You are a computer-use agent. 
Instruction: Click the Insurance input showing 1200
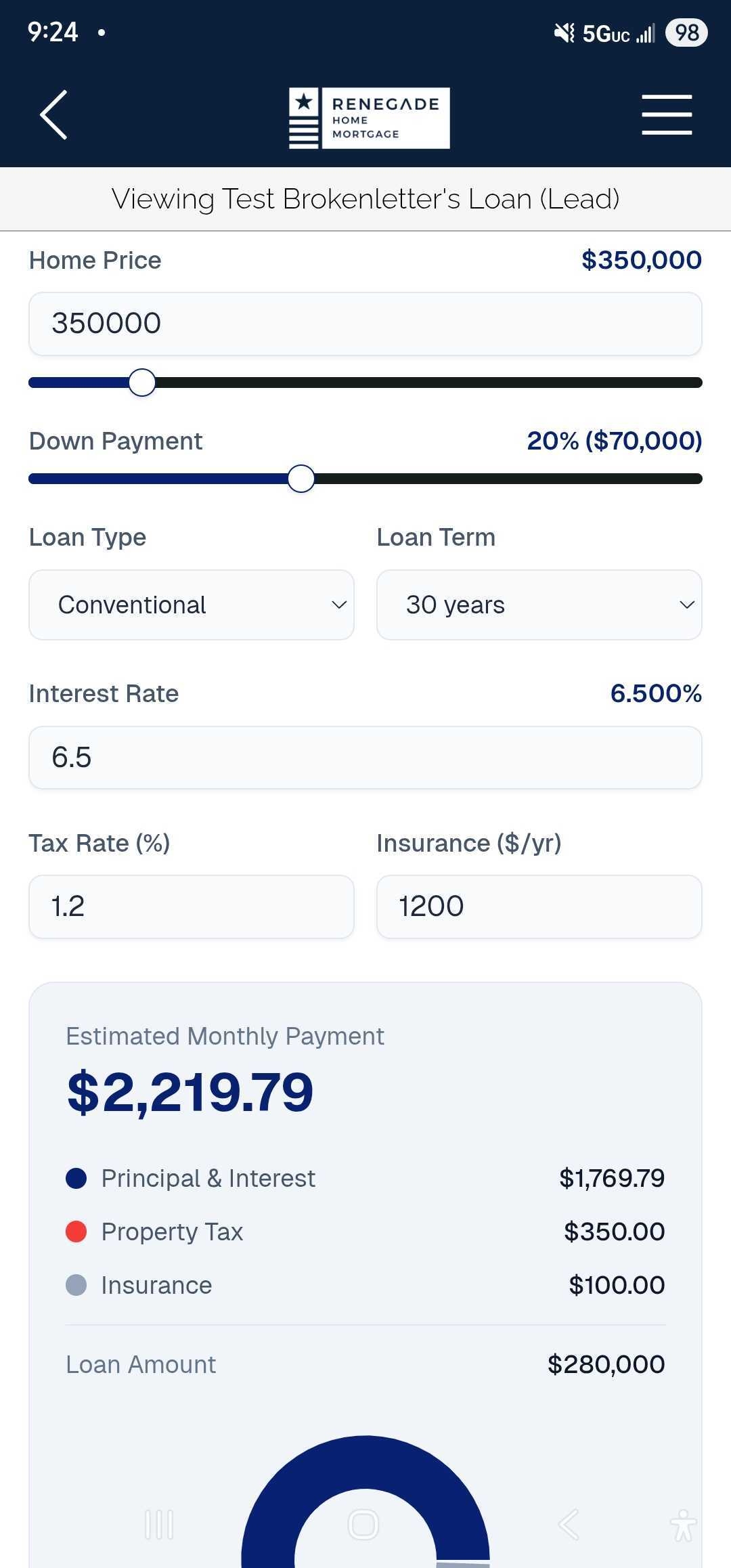(539, 906)
